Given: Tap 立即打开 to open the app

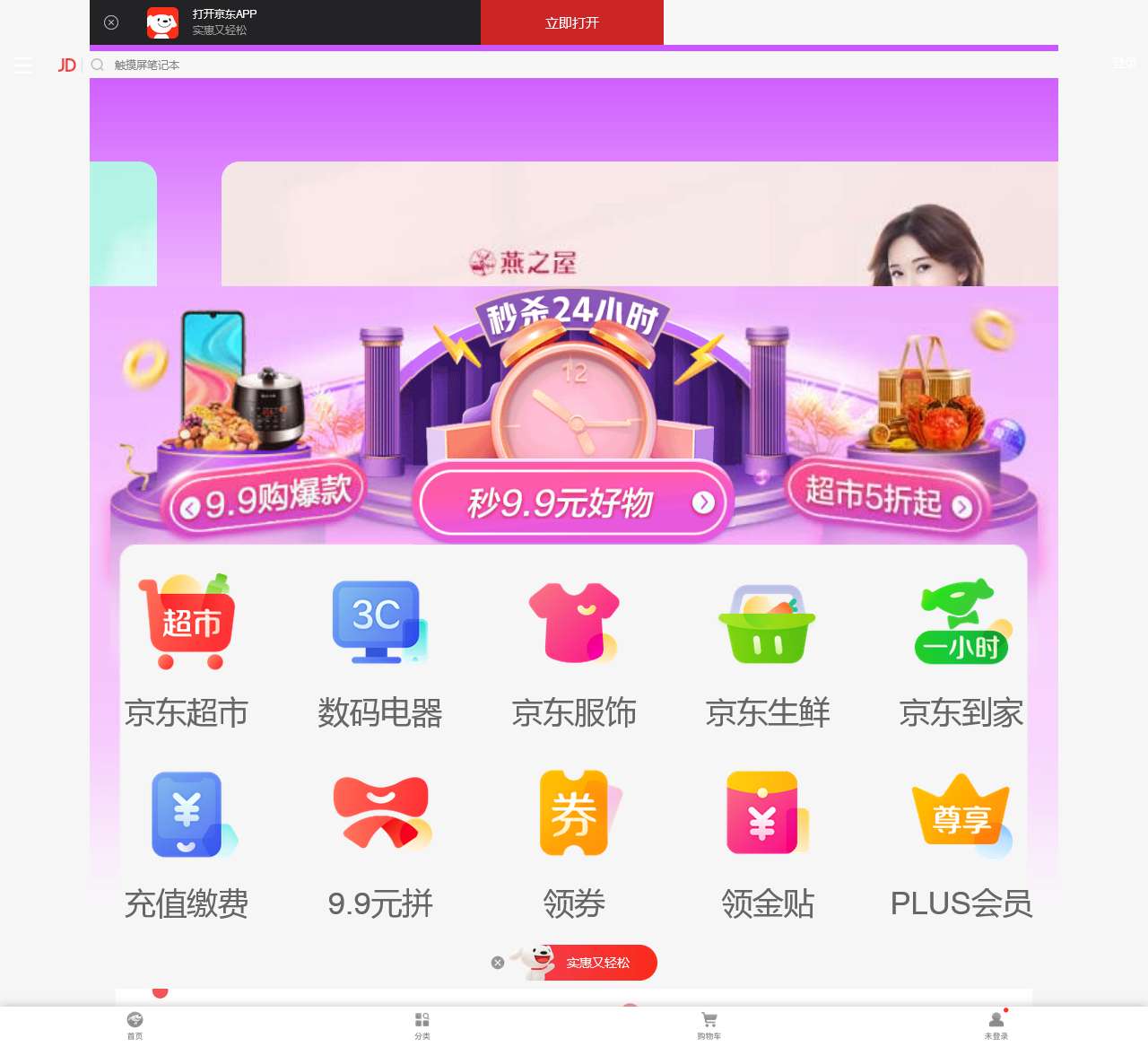Looking at the screenshot, I should [x=572, y=22].
